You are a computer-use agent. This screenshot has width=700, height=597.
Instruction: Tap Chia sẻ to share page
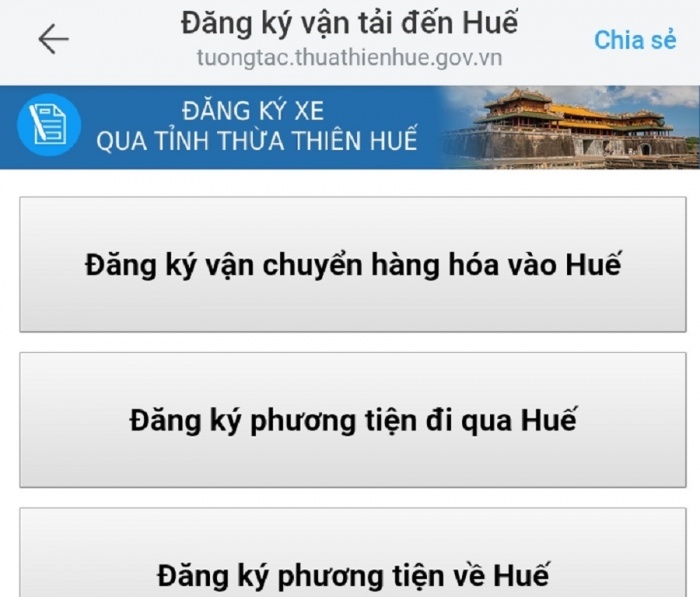click(x=635, y=40)
